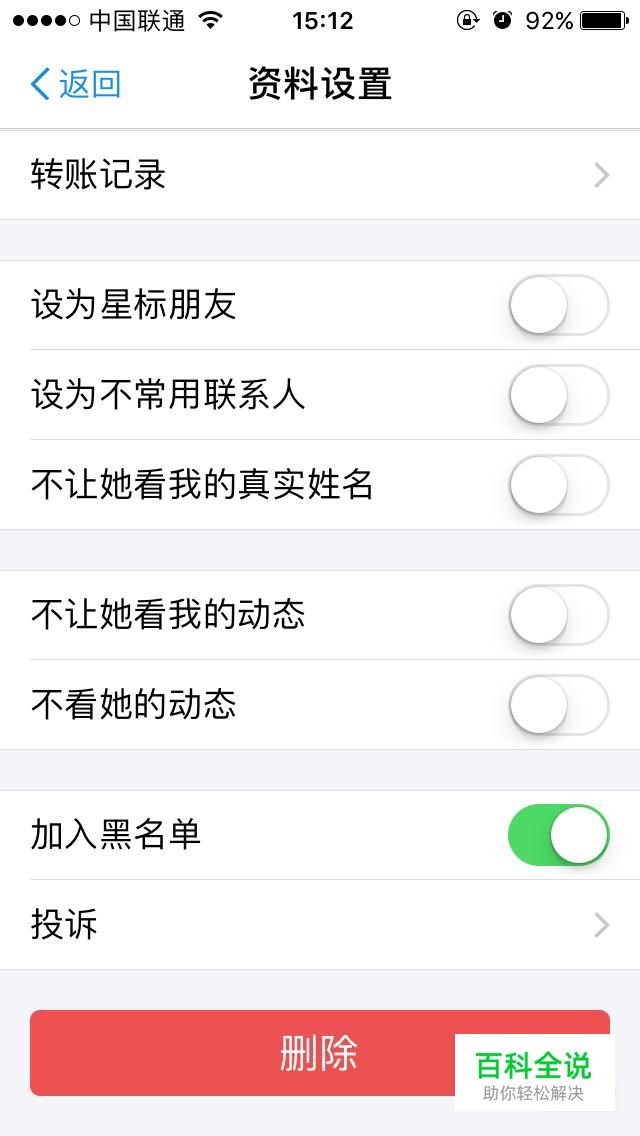Enable 不让她看我的动态 switch

559,615
